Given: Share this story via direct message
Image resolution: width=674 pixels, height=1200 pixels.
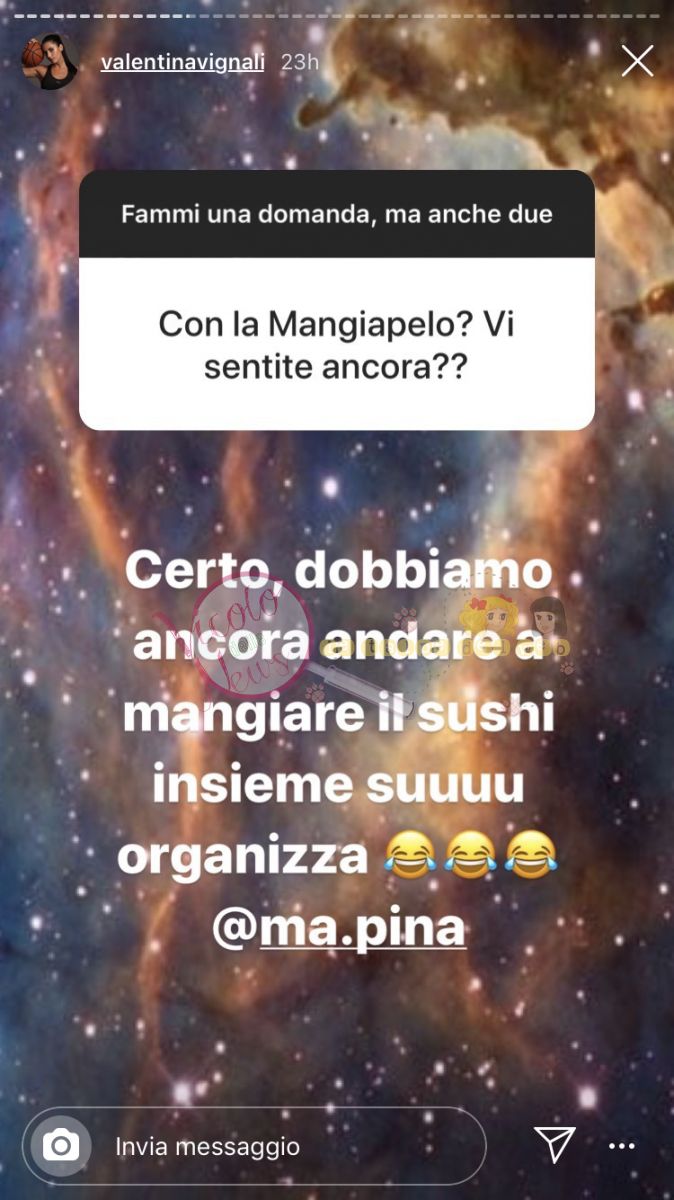Looking at the screenshot, I should (554, 1145).
